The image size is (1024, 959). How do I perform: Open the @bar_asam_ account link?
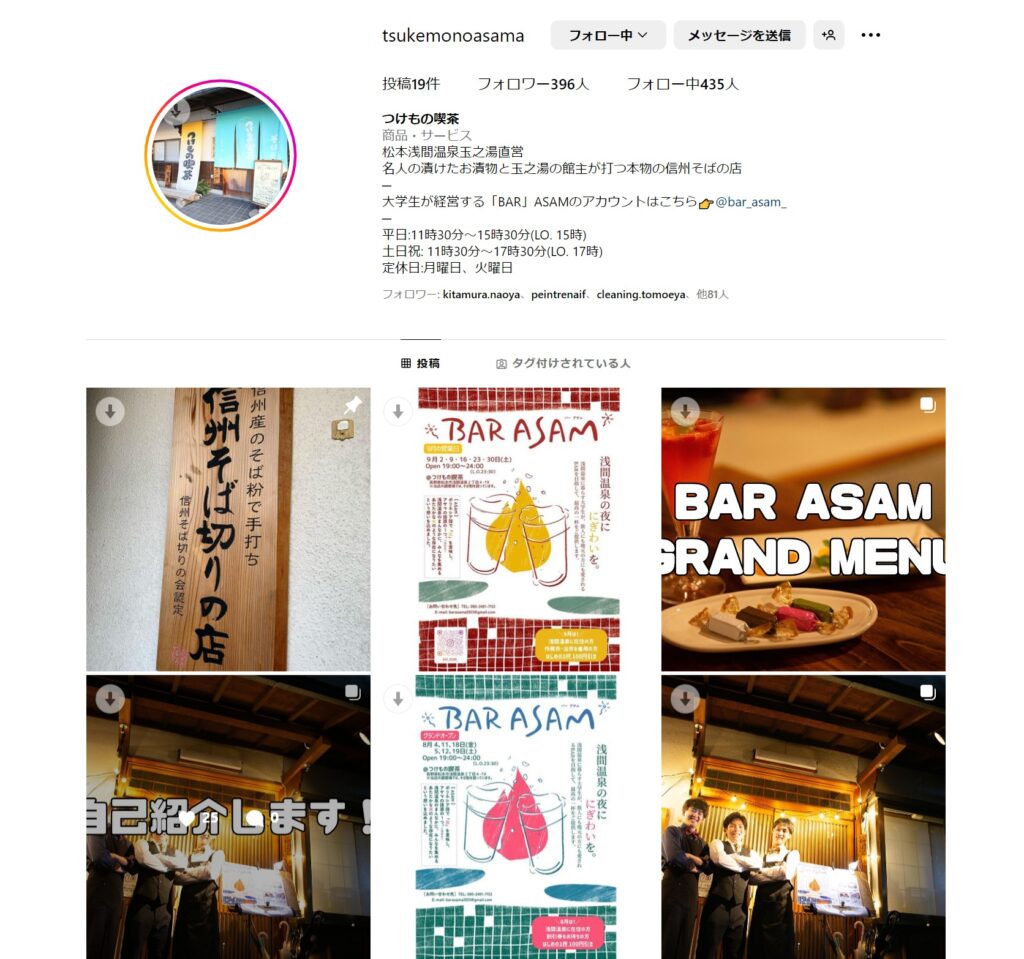[750, 201]
